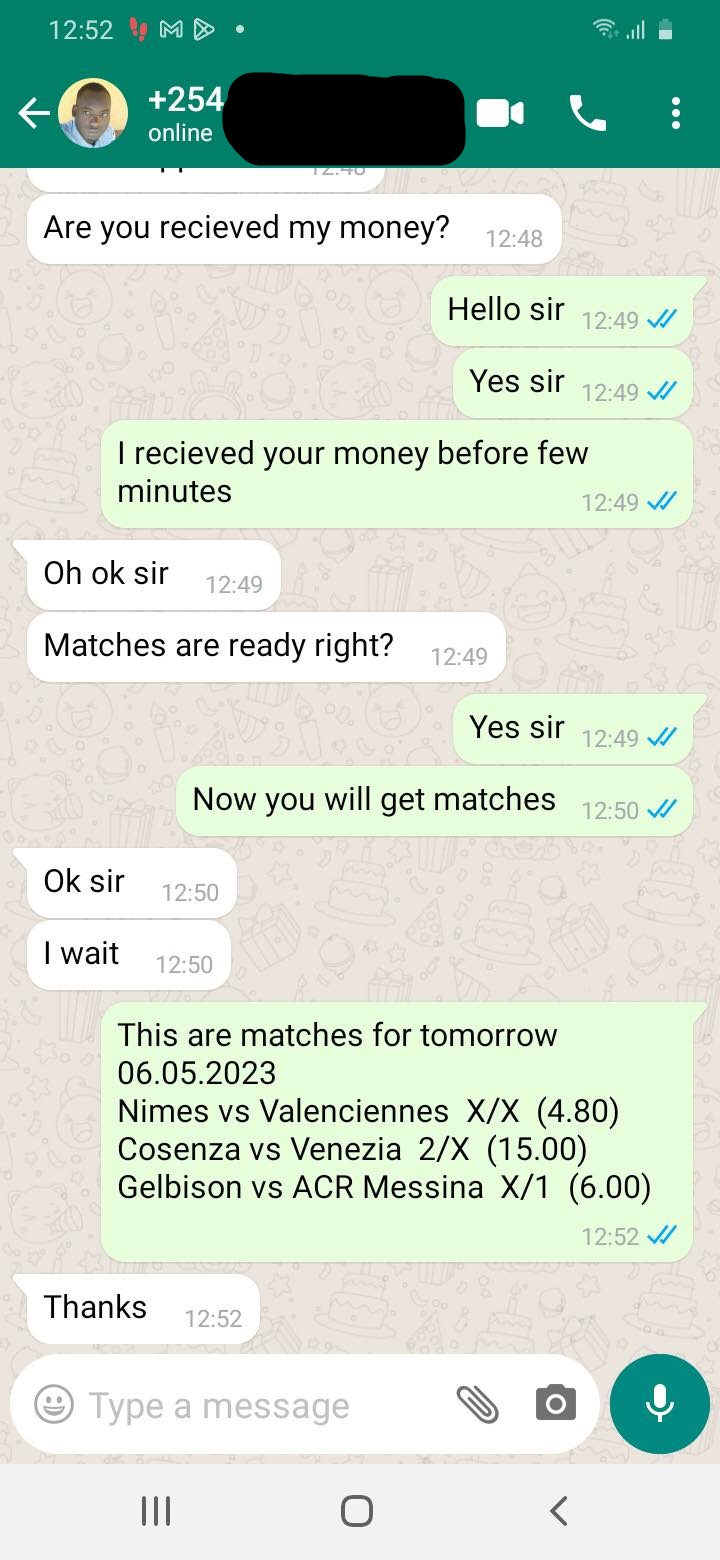Open the recent apps view
Viewport: 720px width, 1560px height.
click(x=156, y=1510)
